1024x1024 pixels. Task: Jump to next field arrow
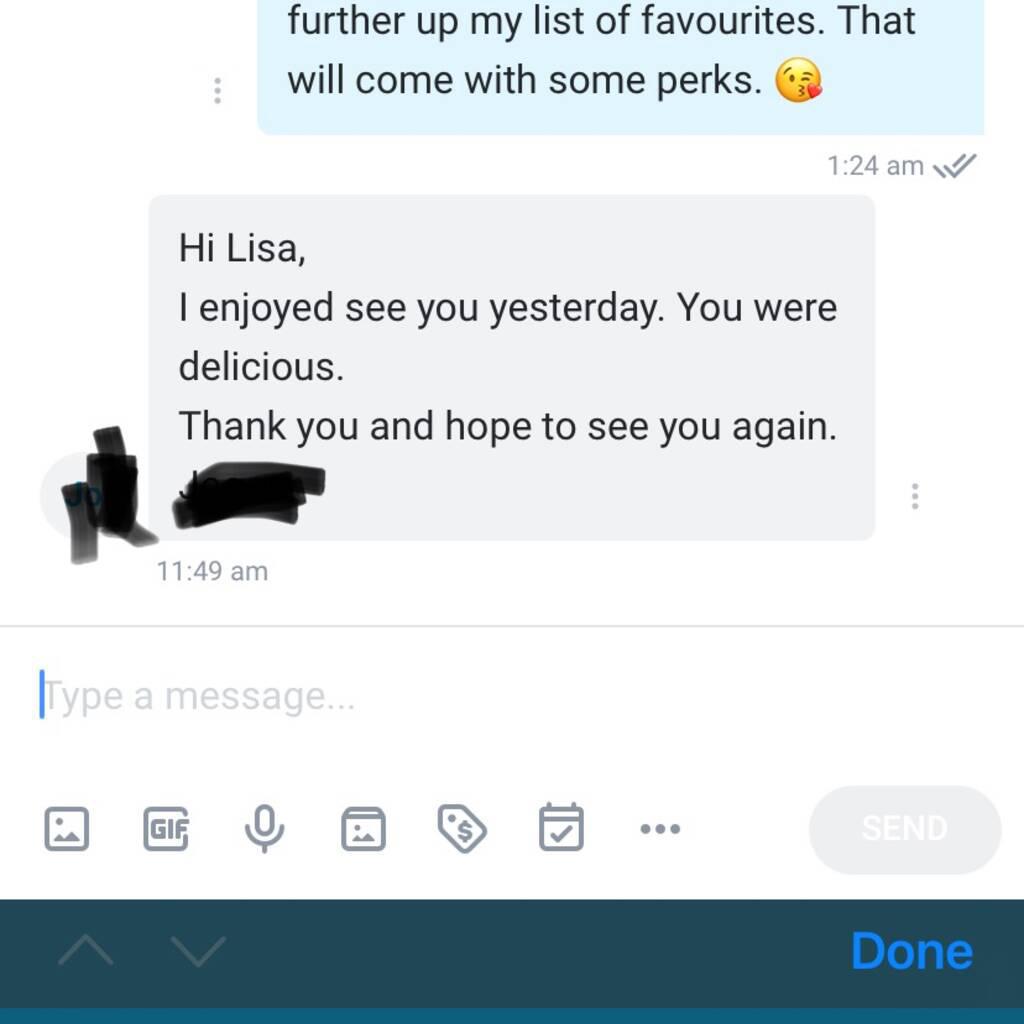click(197, 950)
